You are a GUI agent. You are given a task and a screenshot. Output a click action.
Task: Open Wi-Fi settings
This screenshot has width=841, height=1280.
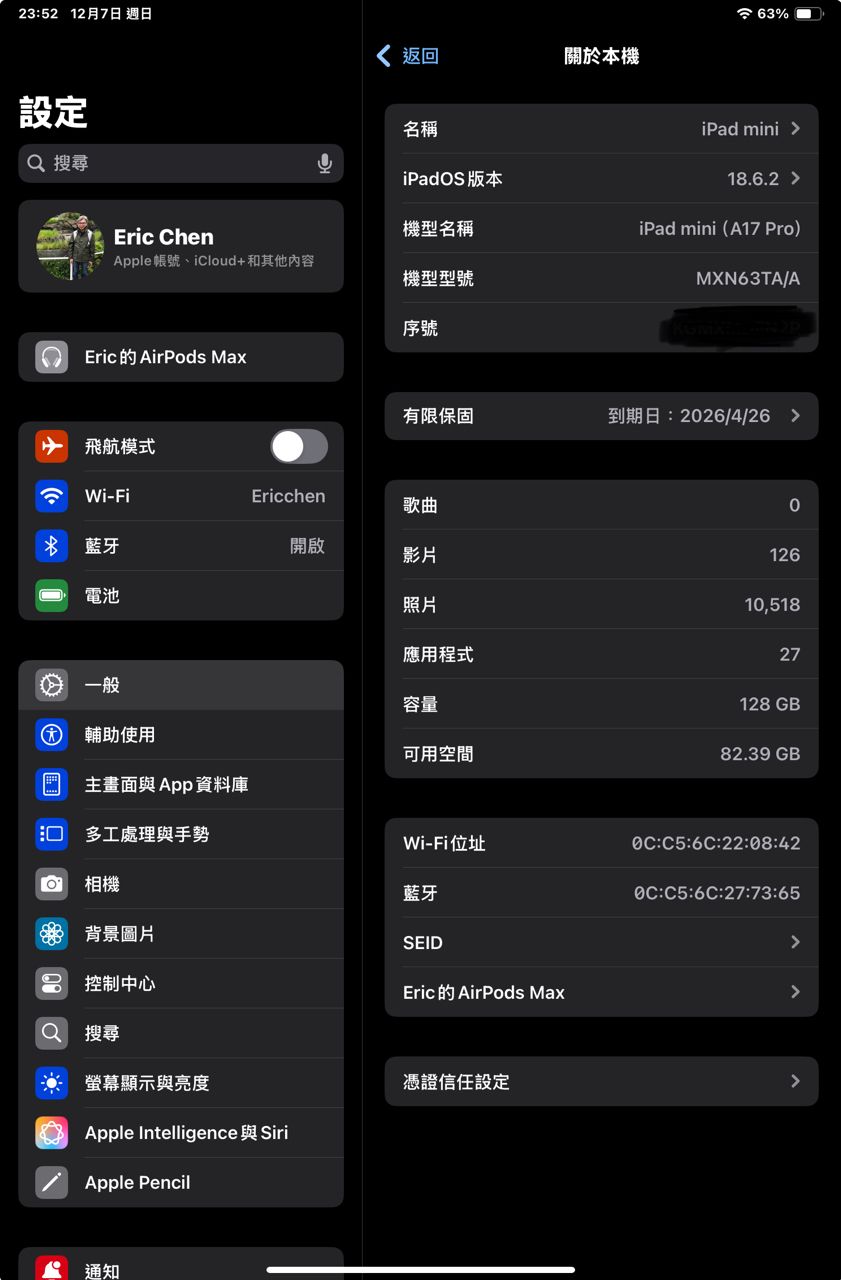tap(180, 496)
